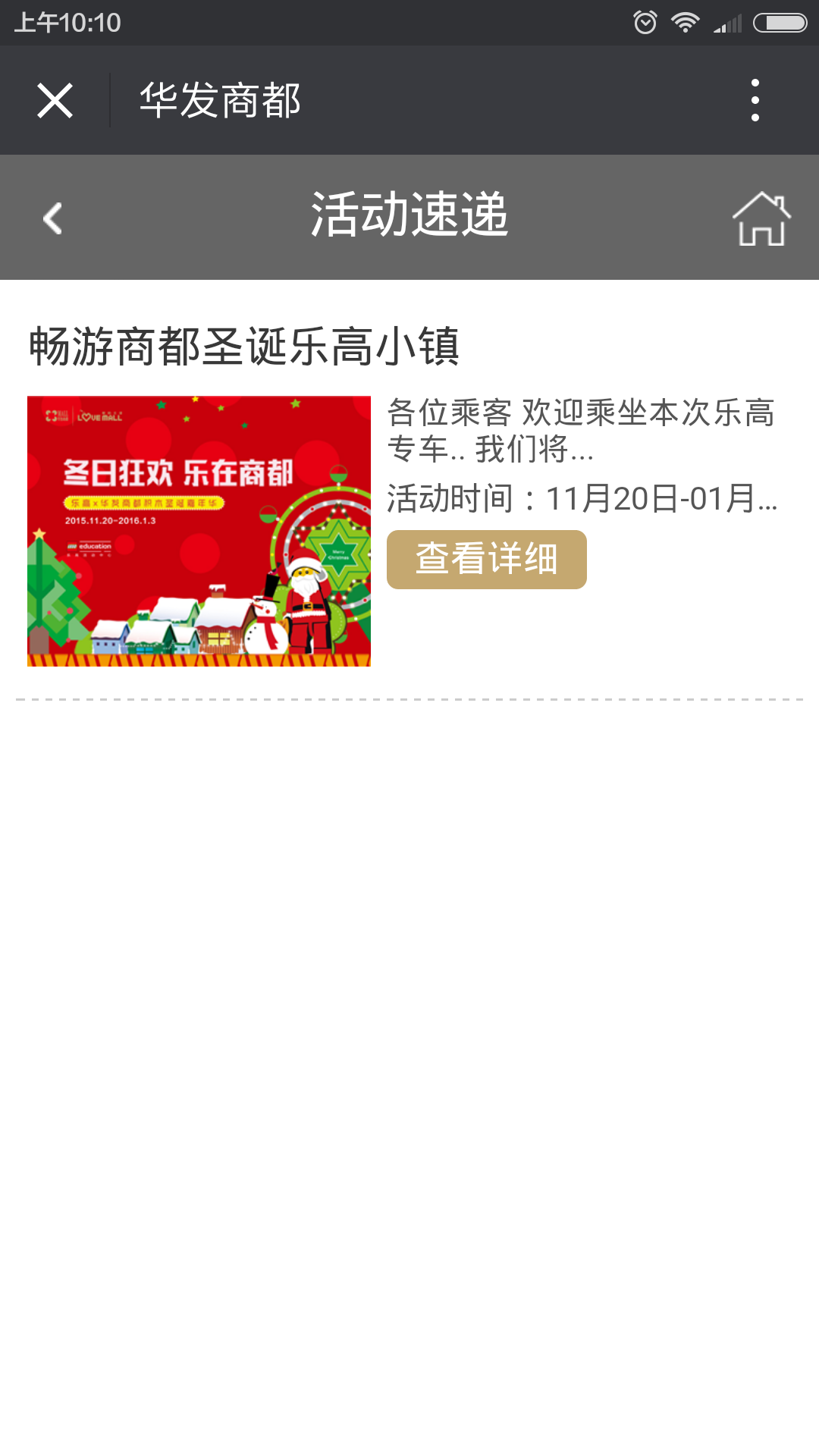819x1456 pixels.
Task: Select the 活动速递 page title
Action: pyautogui.click(x=409, y=215)
